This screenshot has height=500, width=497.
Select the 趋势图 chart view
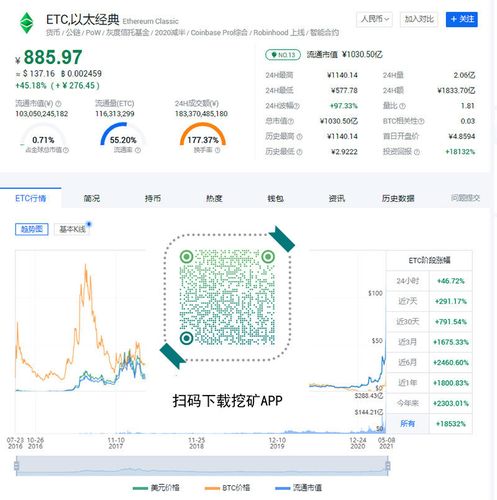point(32,229)
